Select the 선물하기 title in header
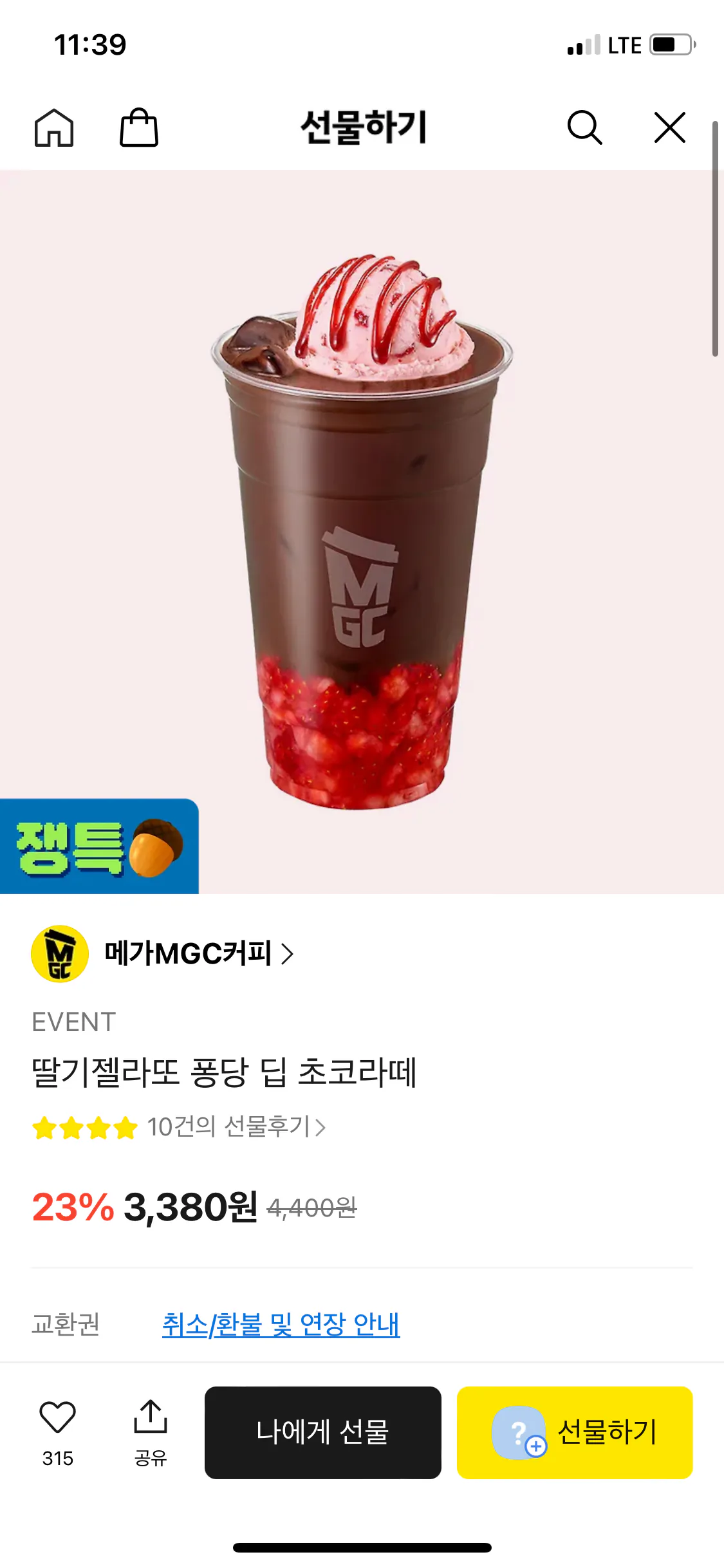This screenshot has height=1568, width=724. [362, 127]
